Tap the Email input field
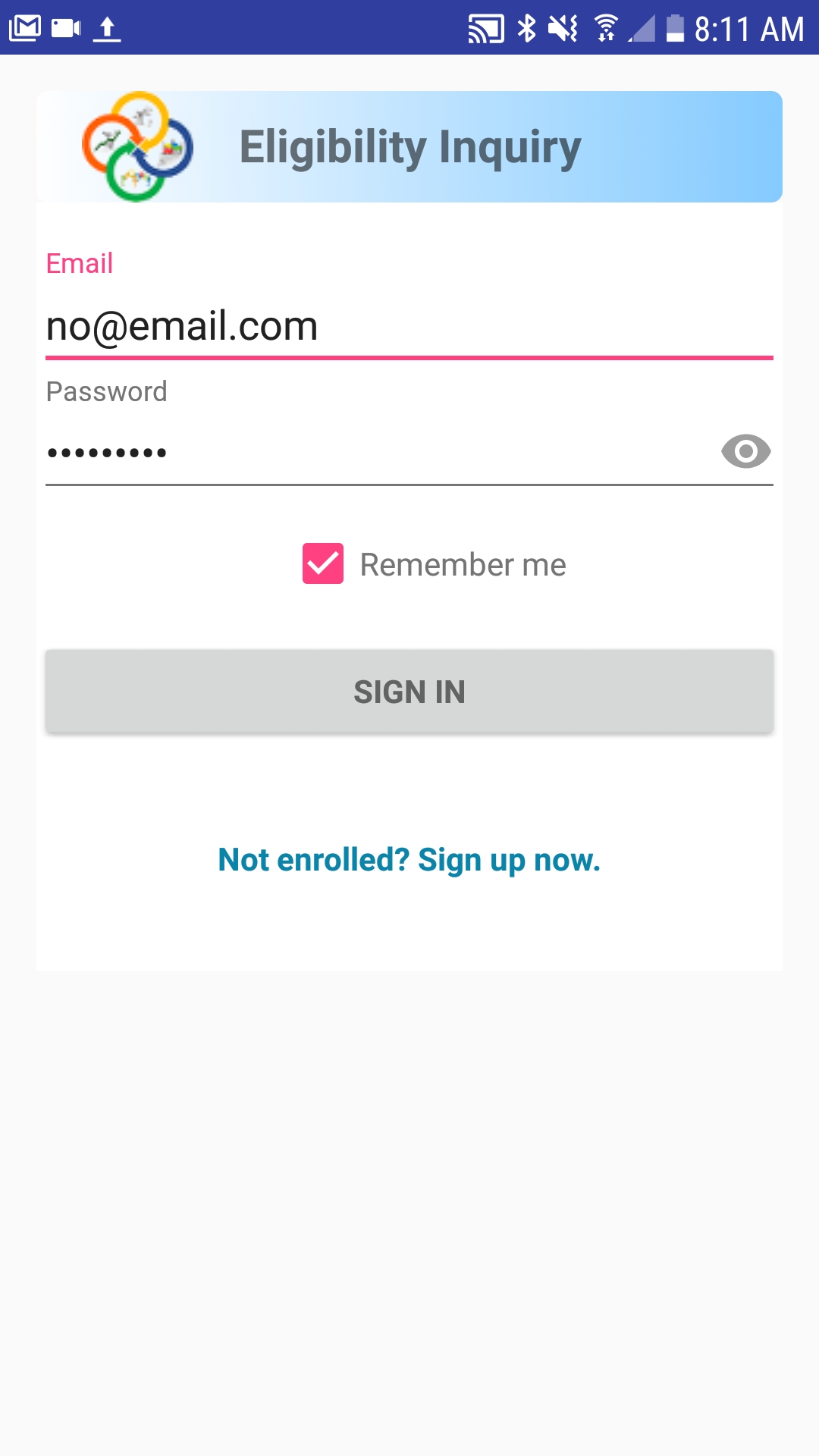This screenshot has height=1456, width=819. (409, 327)
